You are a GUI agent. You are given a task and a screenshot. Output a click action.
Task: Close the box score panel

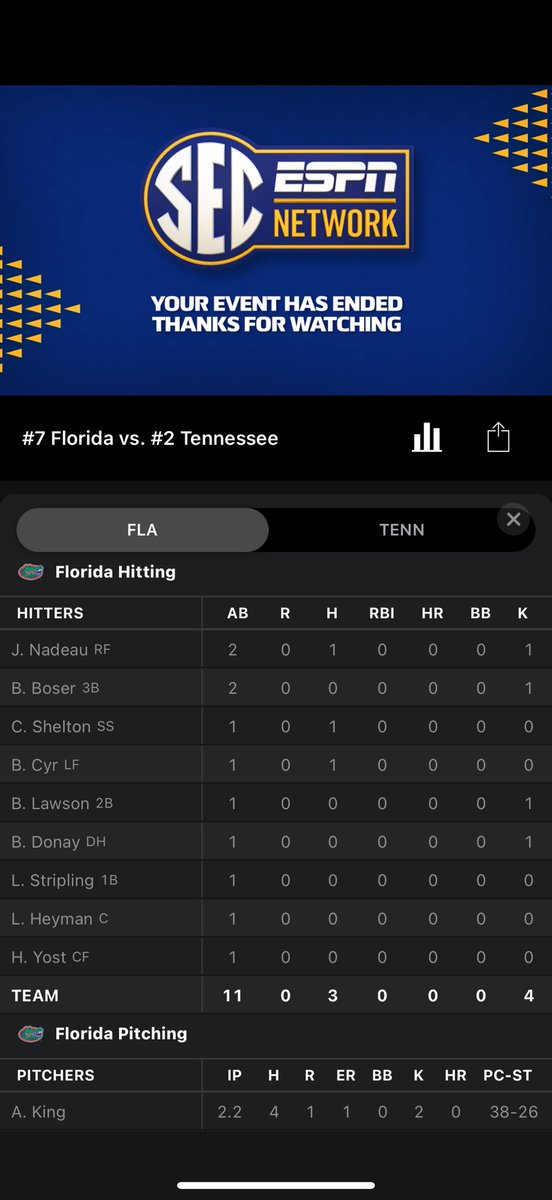click(514, 519)
